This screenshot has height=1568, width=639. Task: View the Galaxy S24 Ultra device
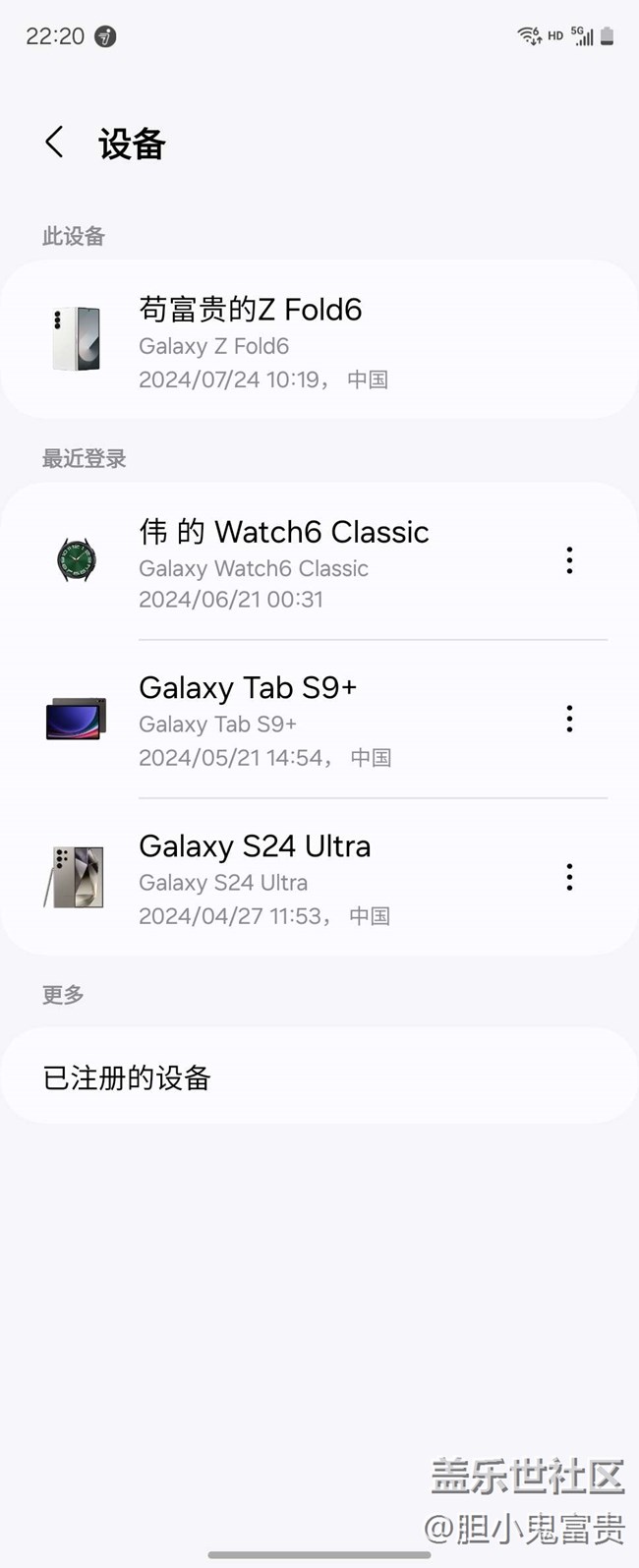click(295, 878)
